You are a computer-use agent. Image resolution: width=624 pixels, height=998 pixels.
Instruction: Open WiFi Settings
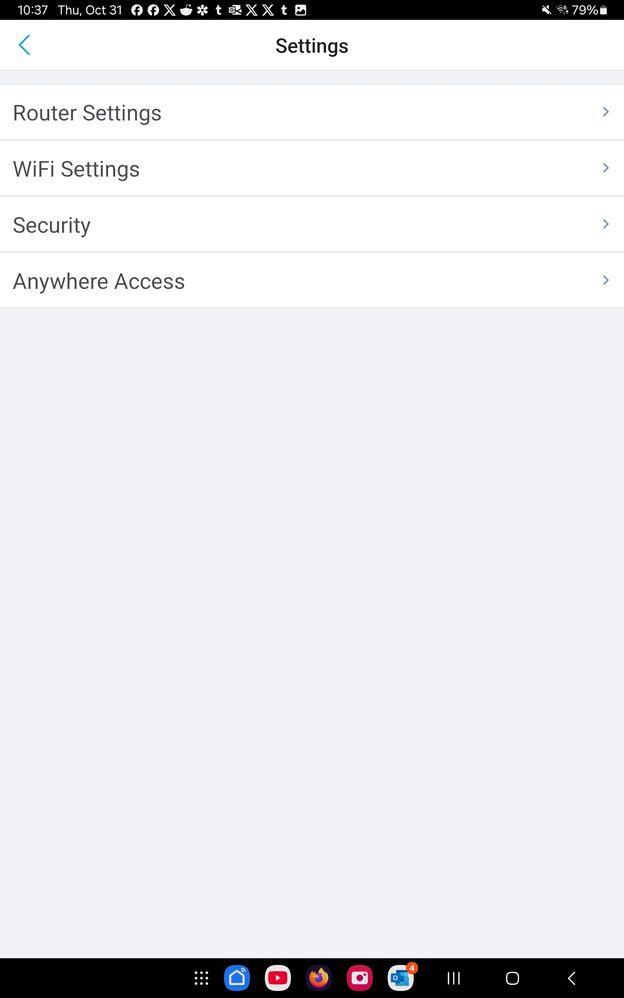(x=311, y=169)
